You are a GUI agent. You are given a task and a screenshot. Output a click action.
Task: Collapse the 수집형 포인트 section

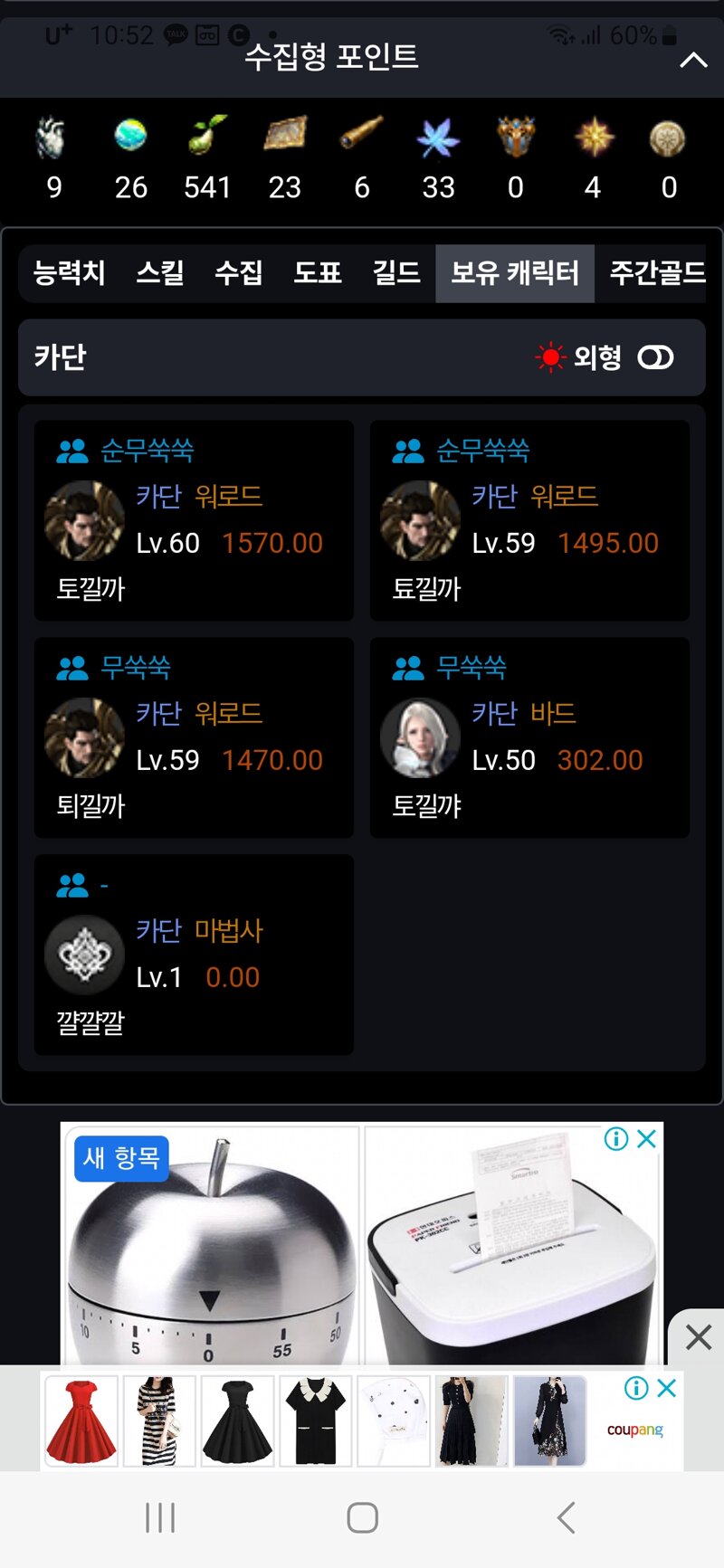693,61
